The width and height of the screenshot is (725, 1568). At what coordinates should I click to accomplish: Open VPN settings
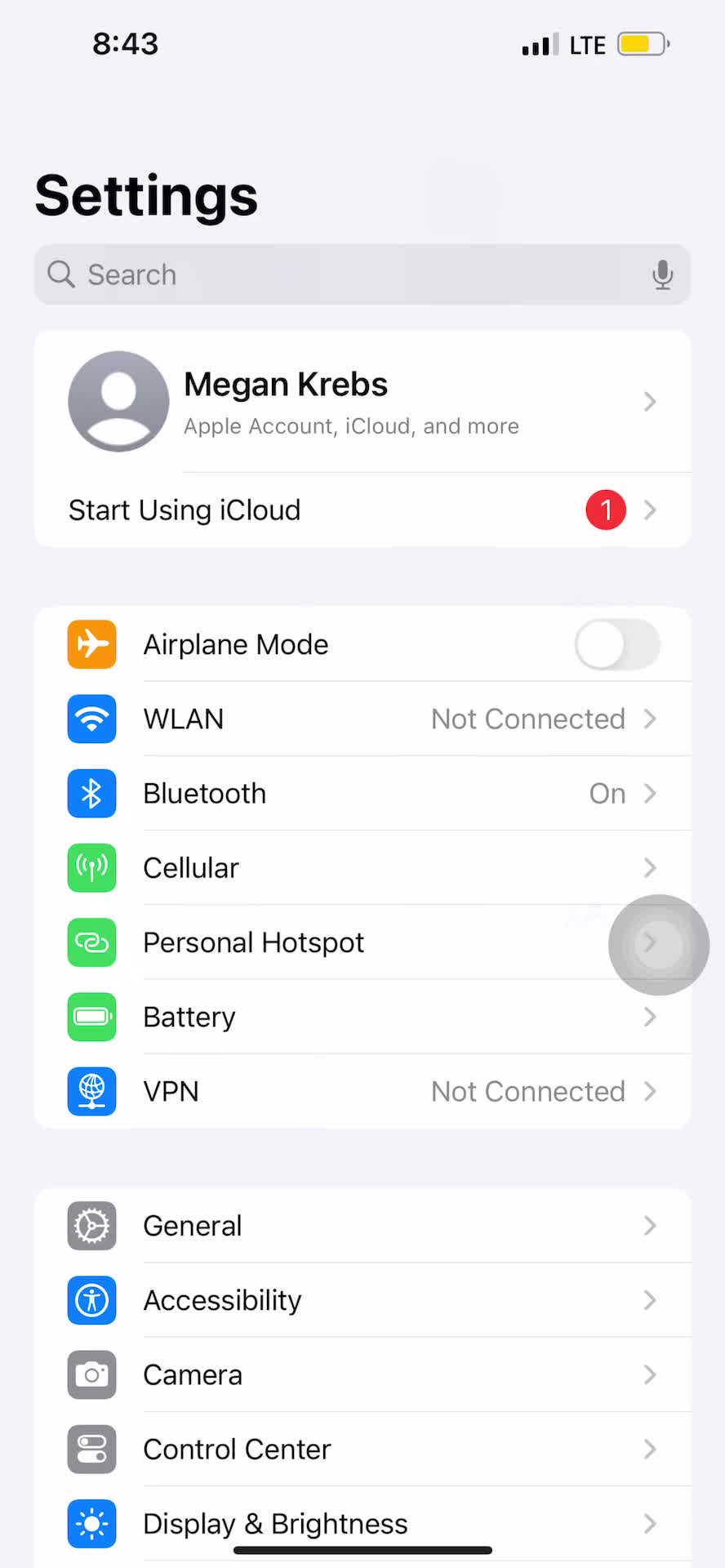[362, 1092]
